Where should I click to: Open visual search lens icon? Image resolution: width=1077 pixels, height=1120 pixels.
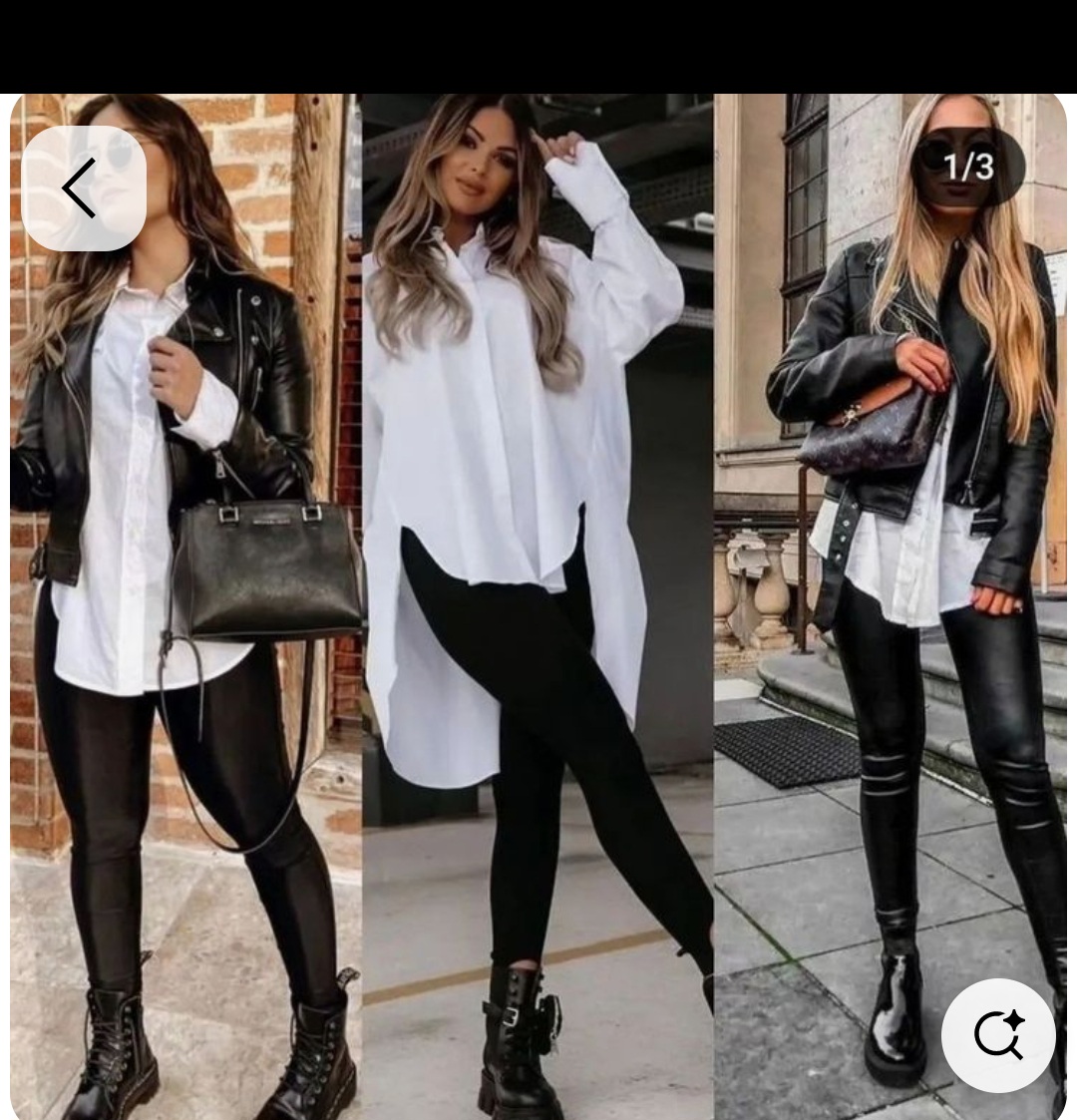[998, 1035]
